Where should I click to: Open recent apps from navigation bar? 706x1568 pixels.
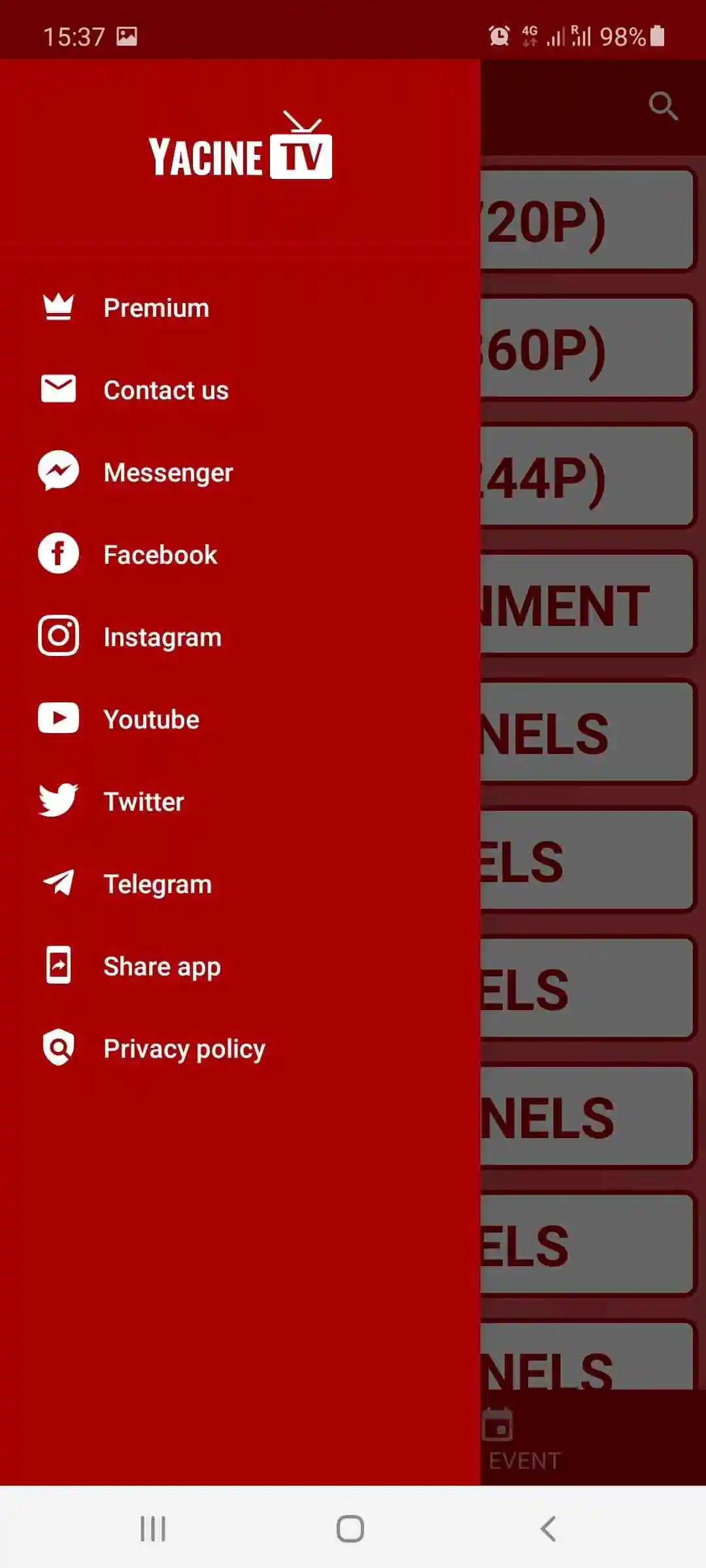pos(153,1529)
